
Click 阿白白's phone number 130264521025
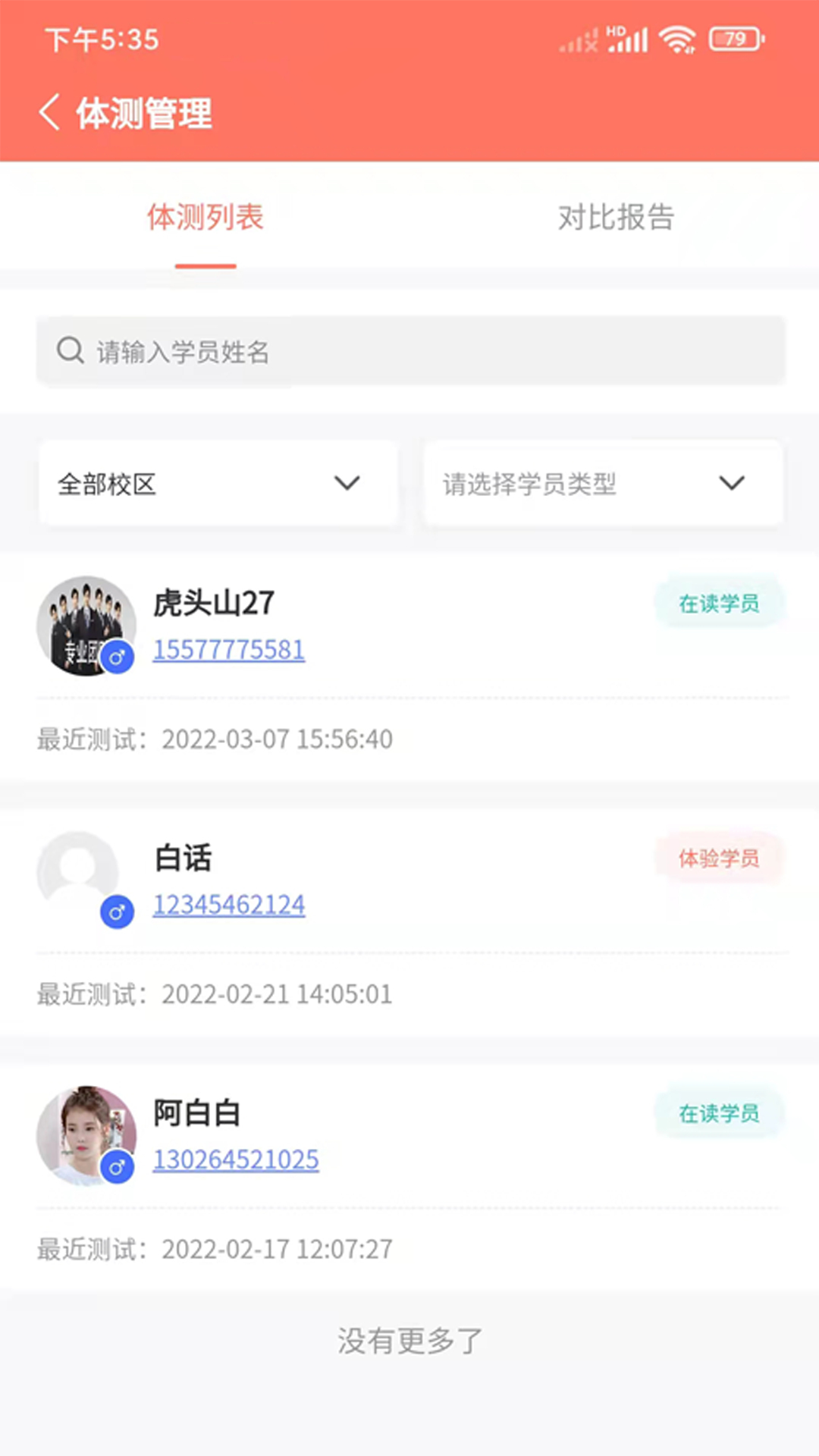point(236,1159)
